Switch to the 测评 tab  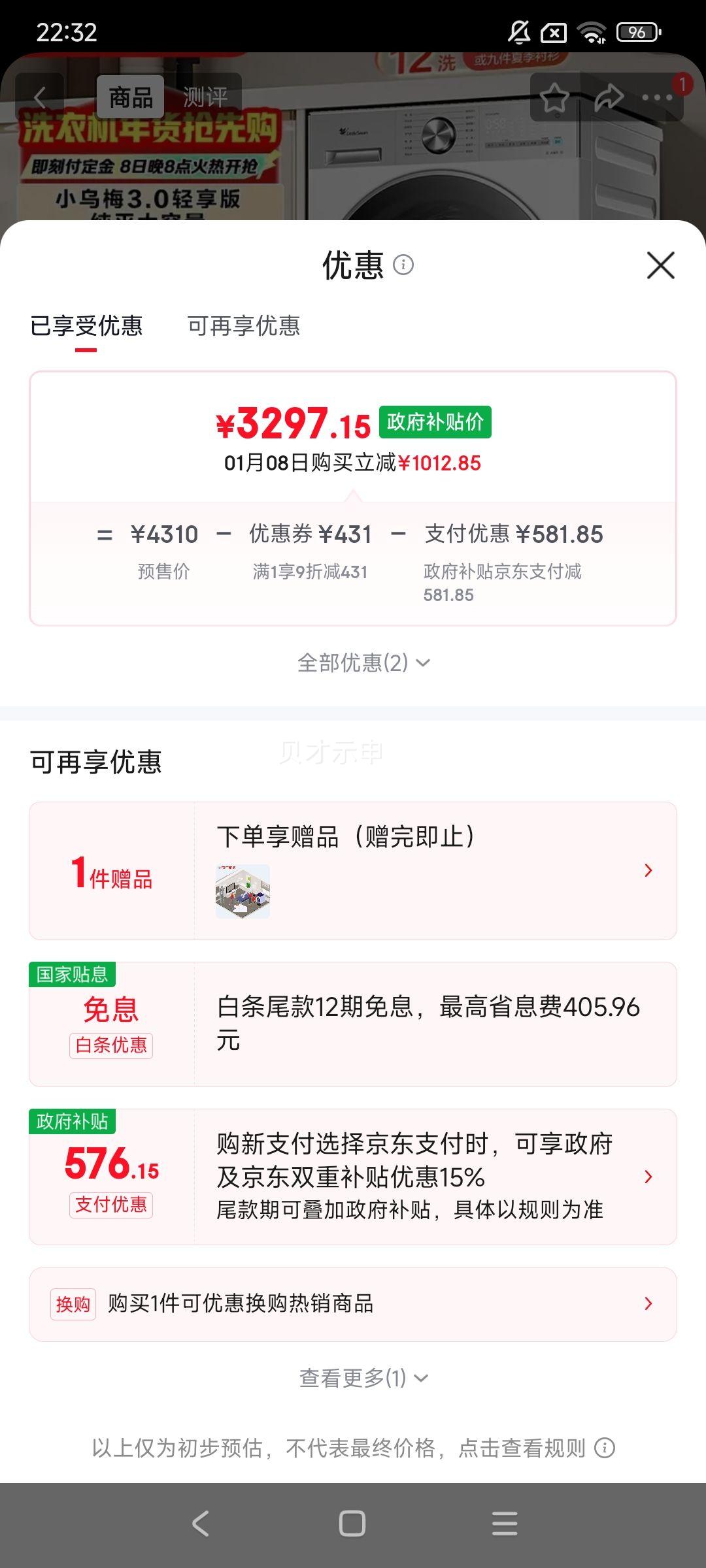tap(205, 97)
